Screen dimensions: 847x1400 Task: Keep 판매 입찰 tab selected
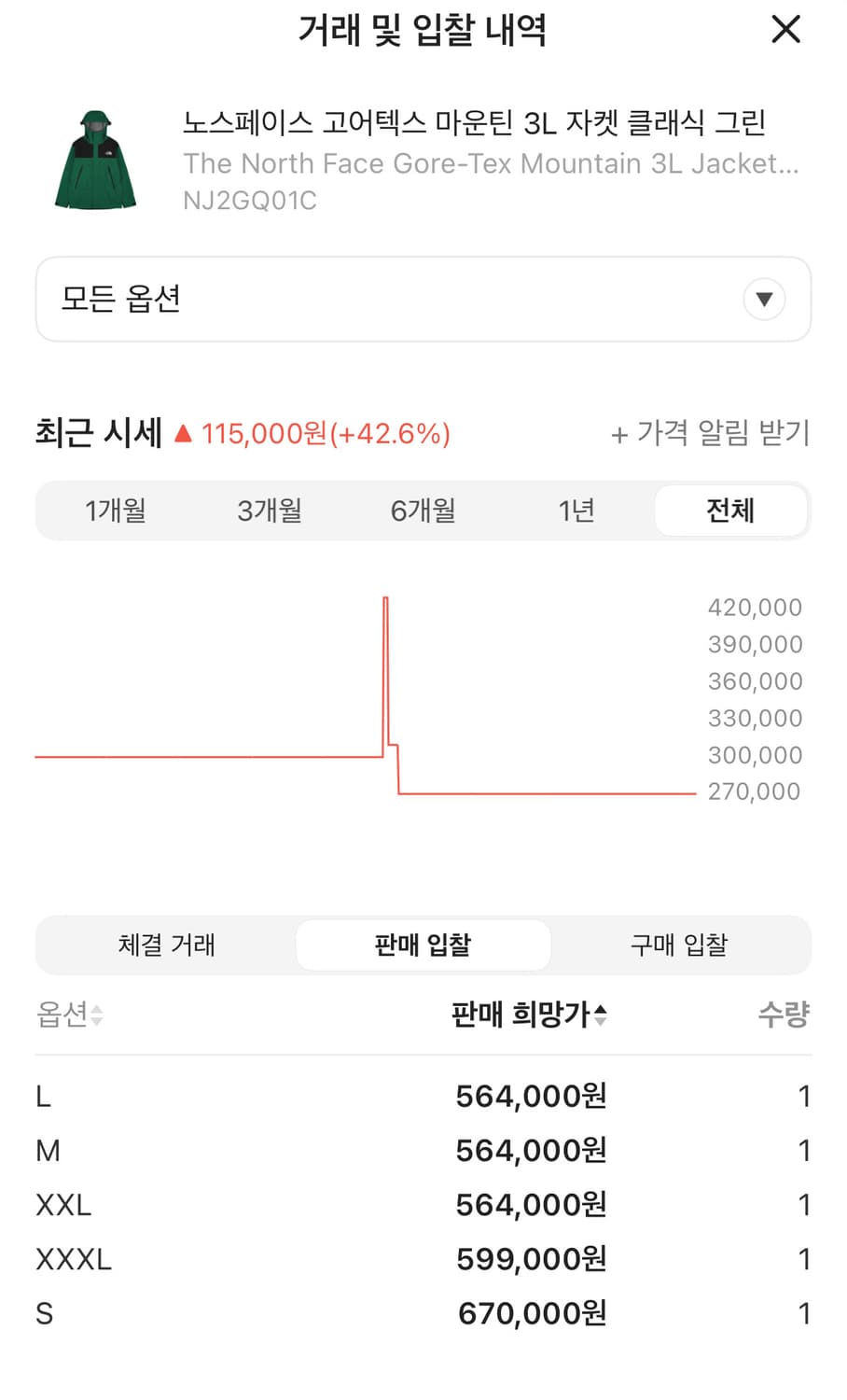(x=423, y=945)
